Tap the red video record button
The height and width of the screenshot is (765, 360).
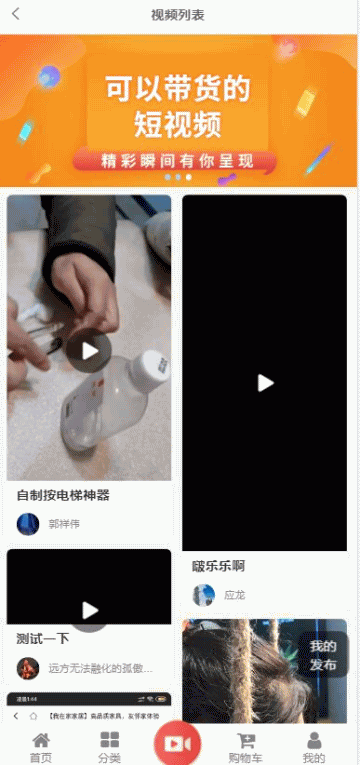178,744
